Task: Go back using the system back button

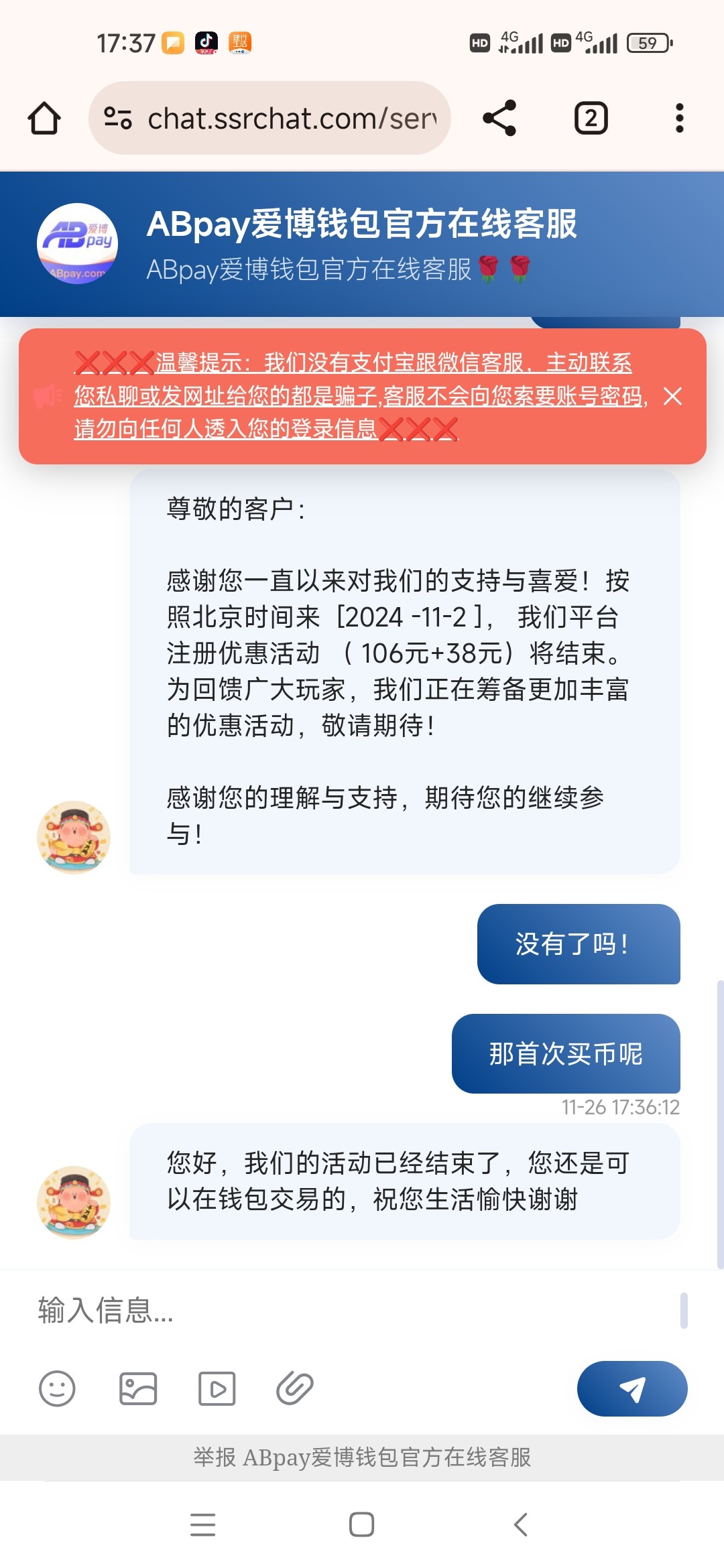Action: [x=522, y=1524]
